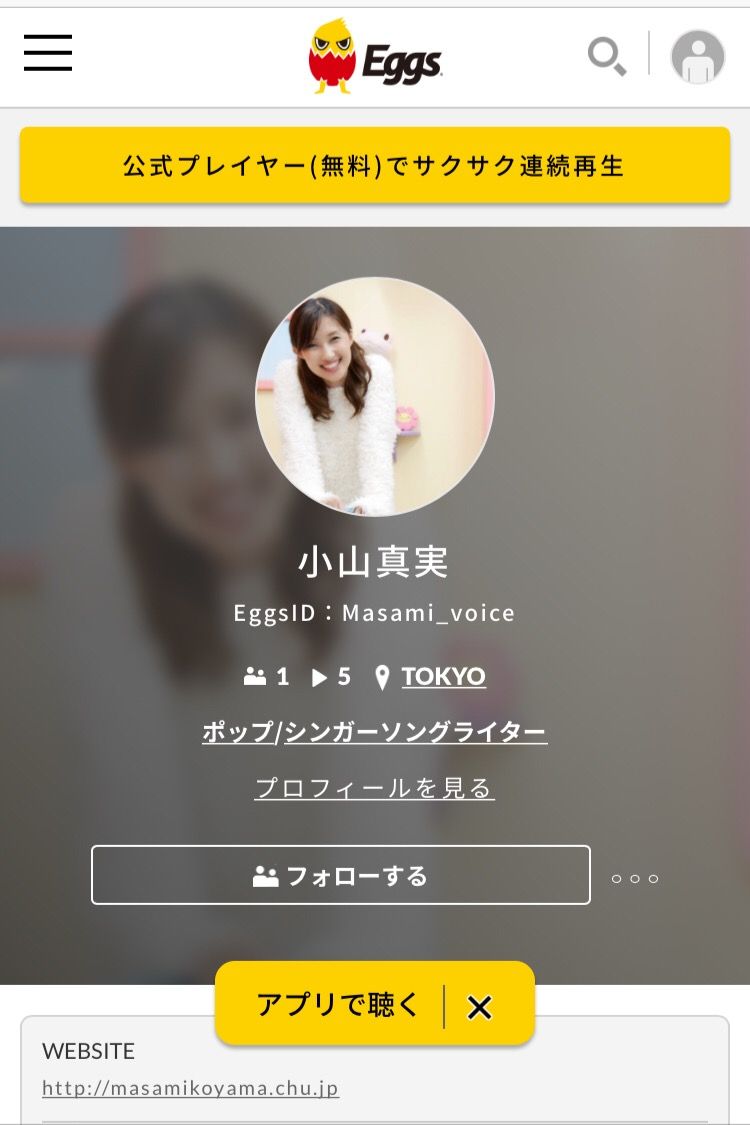This screenshot has width=750, height=1125.
Task: Dismiss the アプリで聴く popup
Action: tap(479, 1007)
